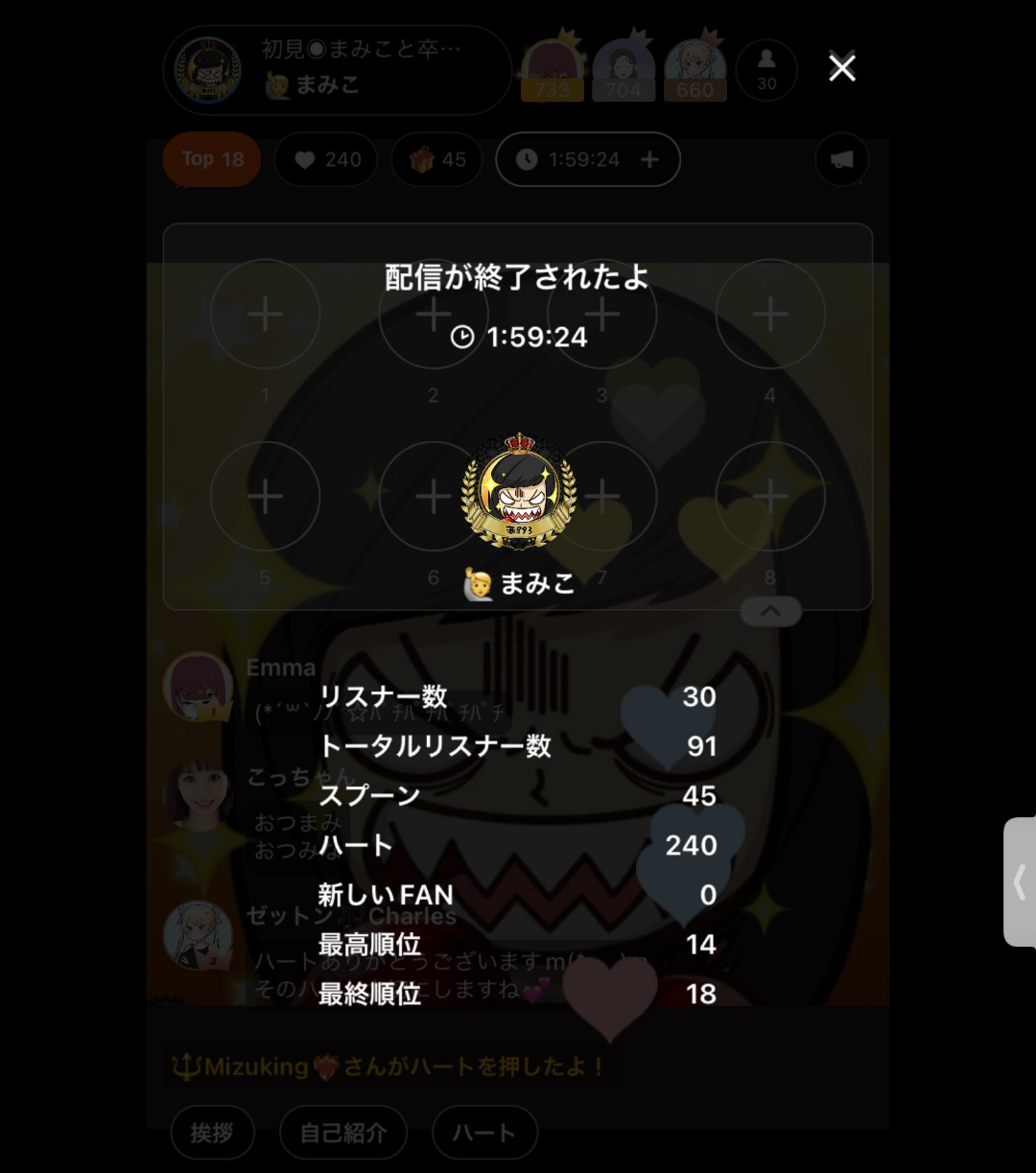
Task: Tap the side panel handle arrow
Action: 1019,881
